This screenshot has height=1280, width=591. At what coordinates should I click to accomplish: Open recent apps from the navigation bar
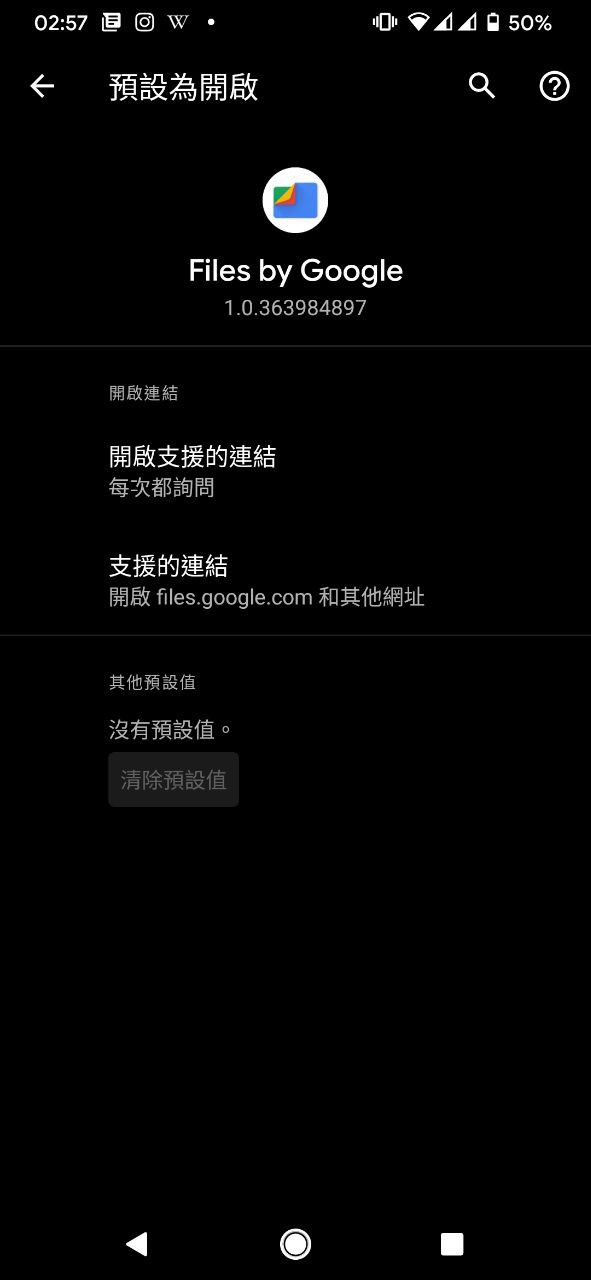pyautogui.click(x=452, y=1243)
